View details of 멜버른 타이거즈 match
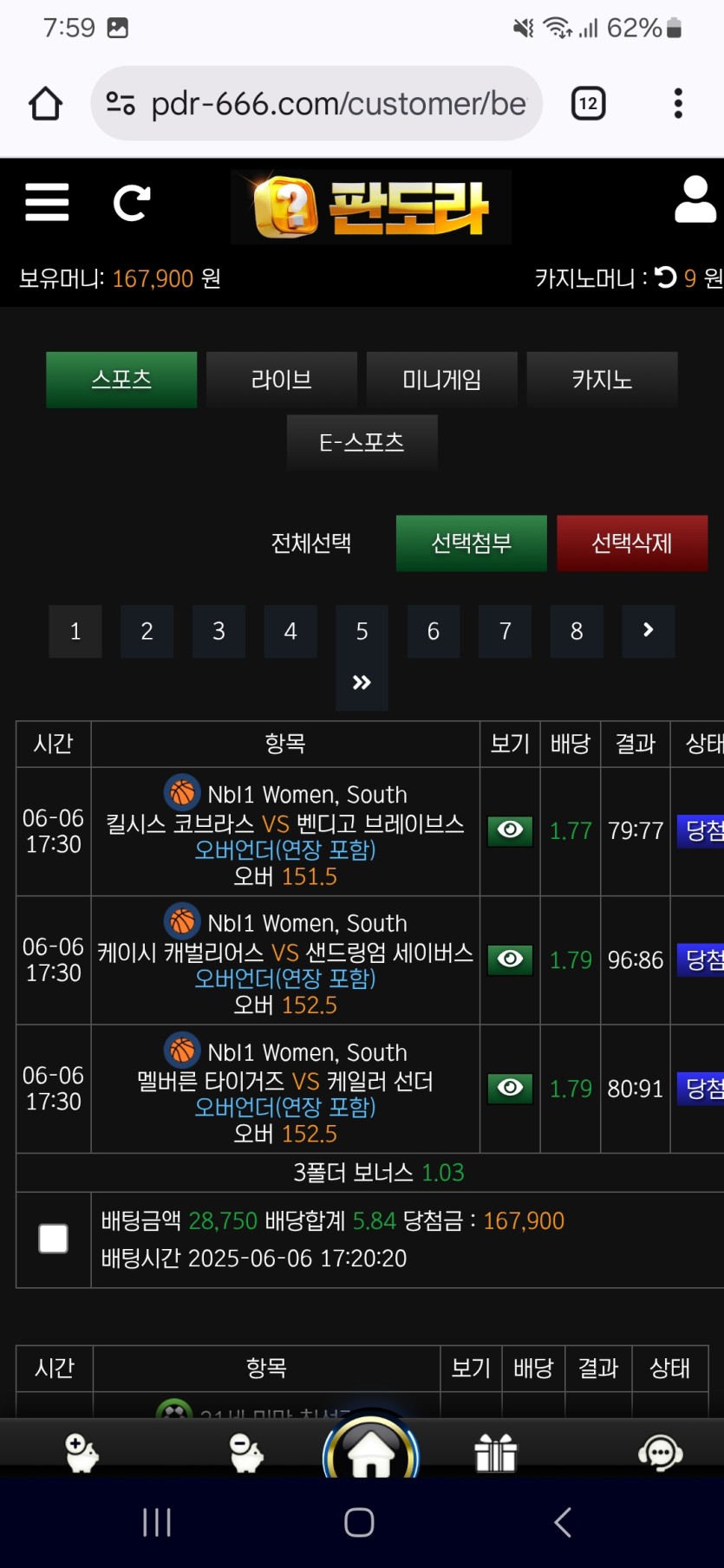Screen dimensions: 724x1568 (510, 1088)
